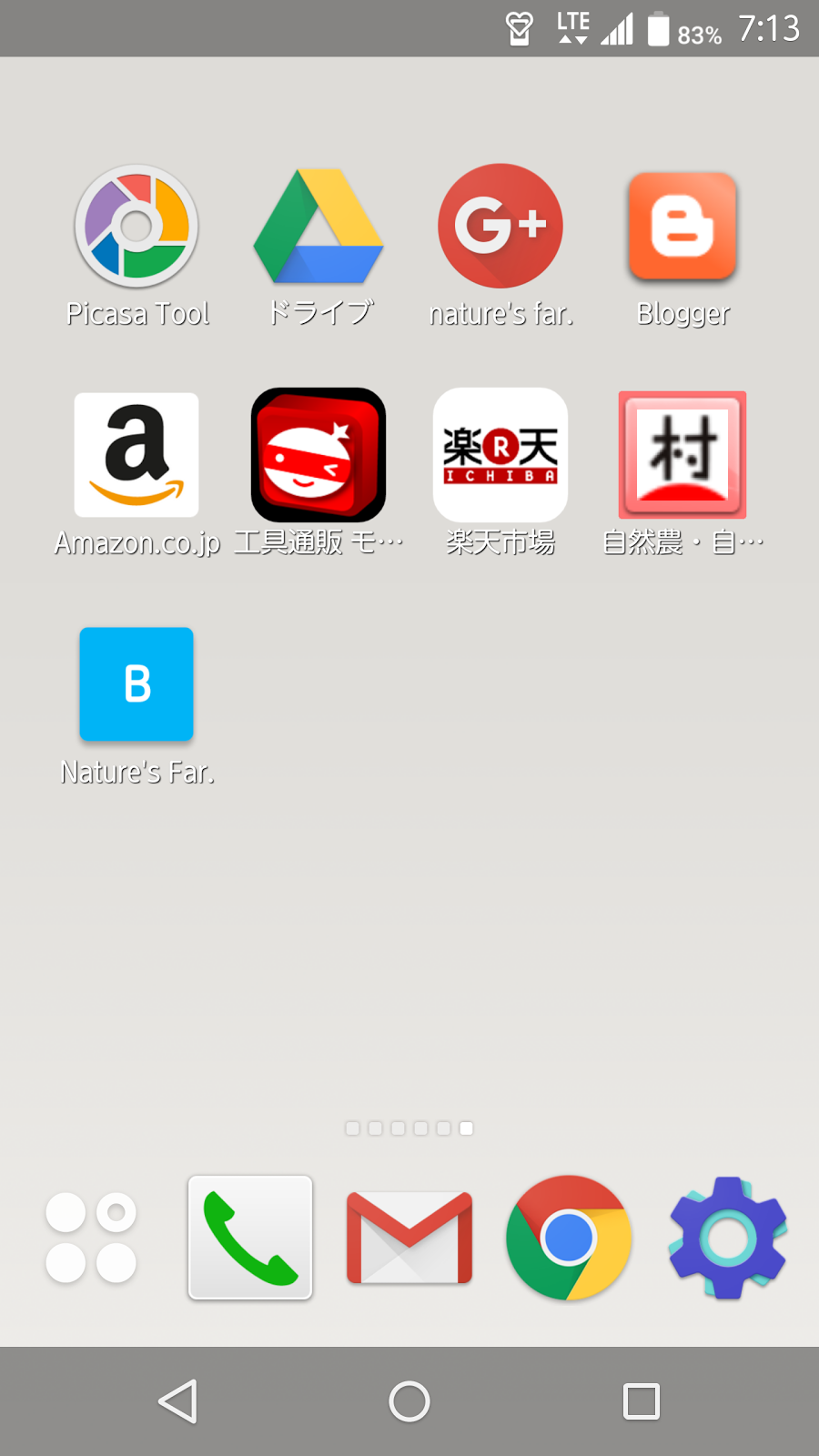Launch the Phone dialer

pos(250,1238)
